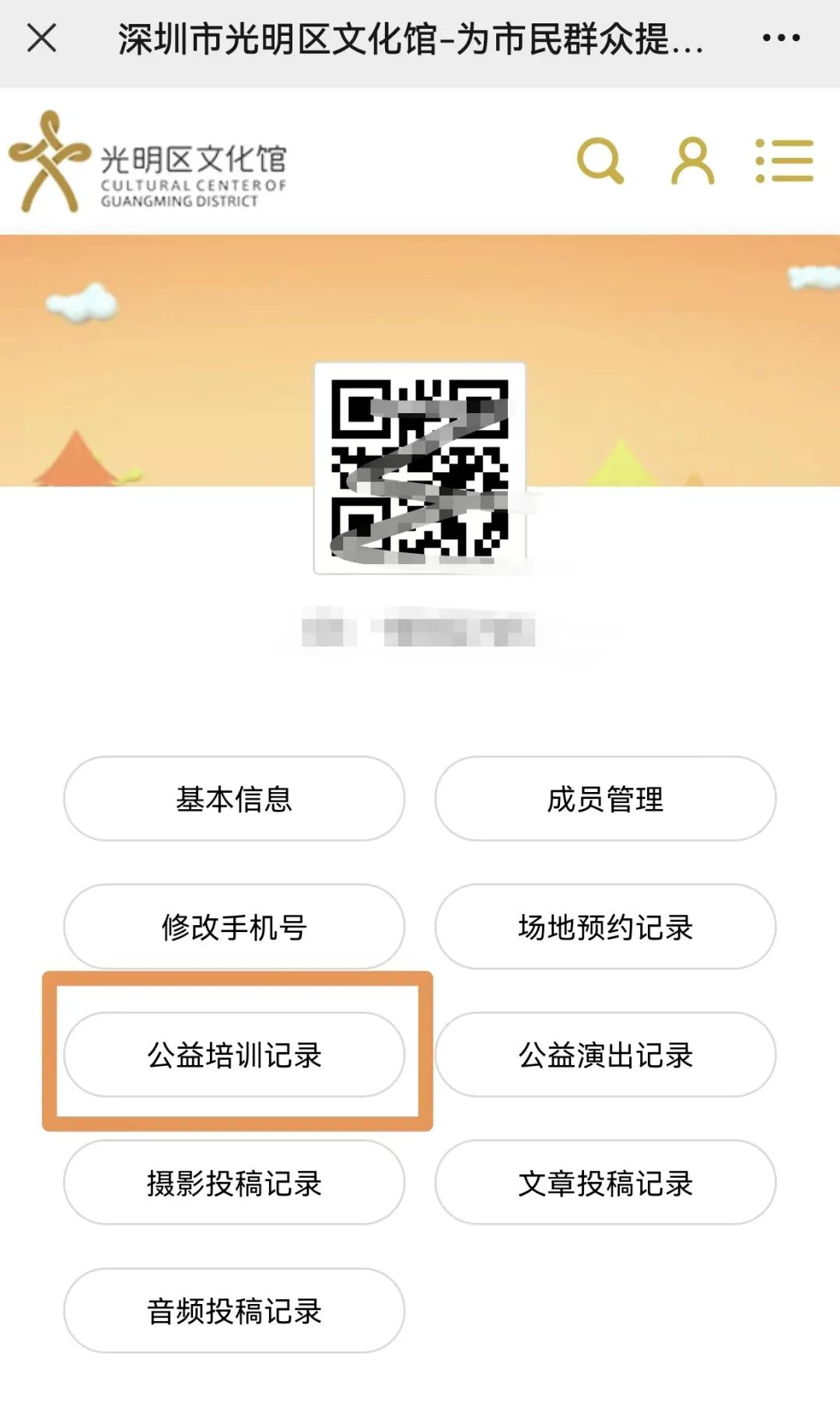Open 音频投稿记录
The image size is (840, 1409).
[234, 1311]
